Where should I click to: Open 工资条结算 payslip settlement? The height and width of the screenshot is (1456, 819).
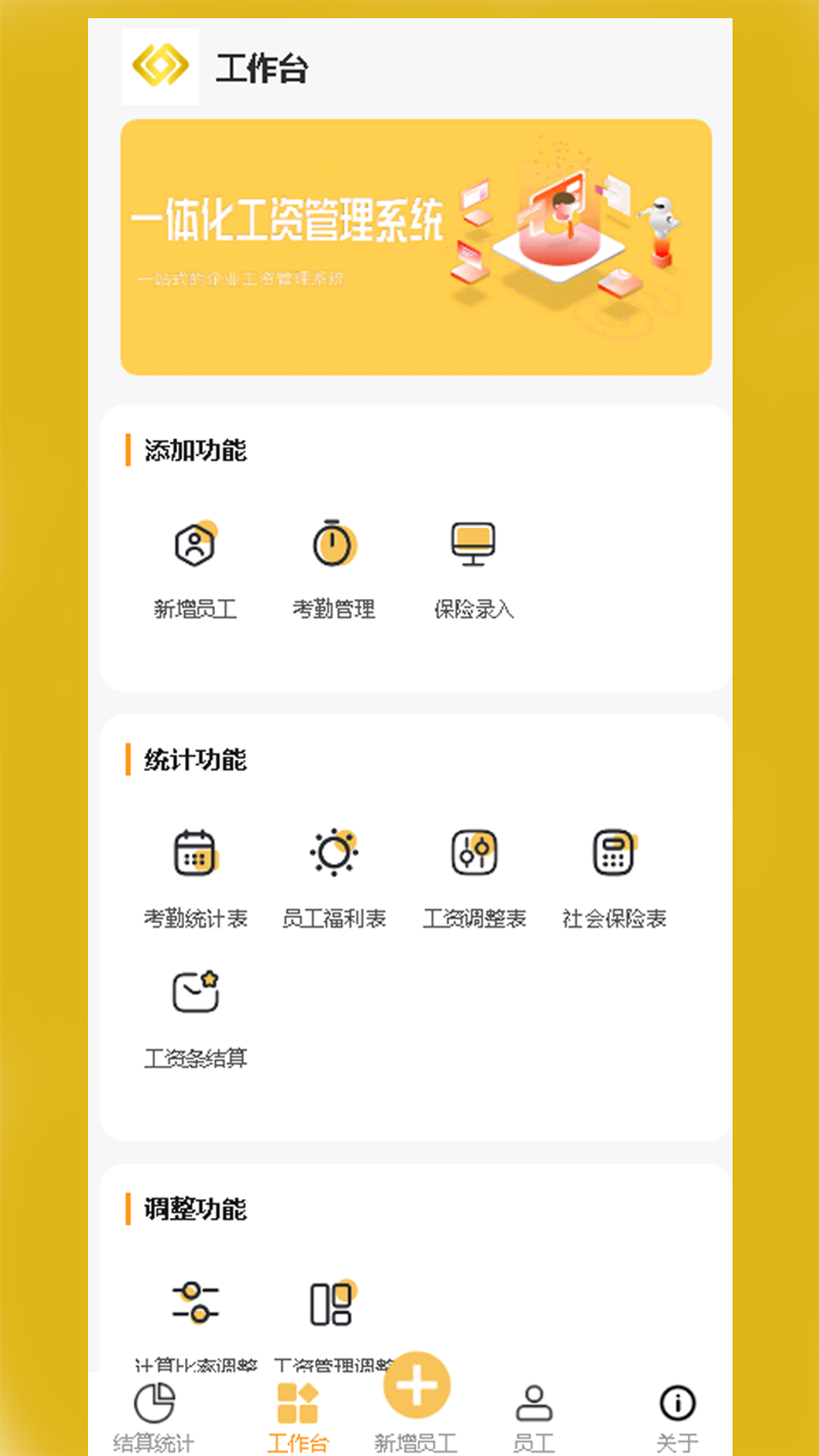196,1016
